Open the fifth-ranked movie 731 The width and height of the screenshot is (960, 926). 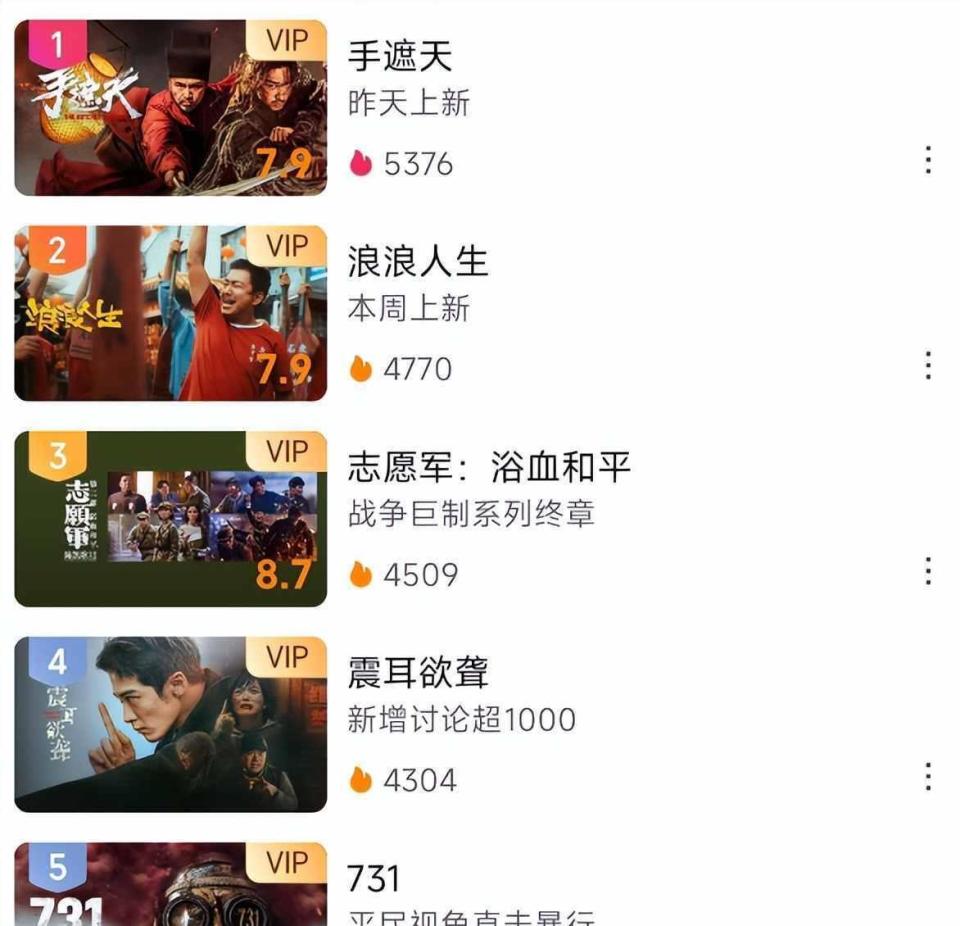[373, 879]
